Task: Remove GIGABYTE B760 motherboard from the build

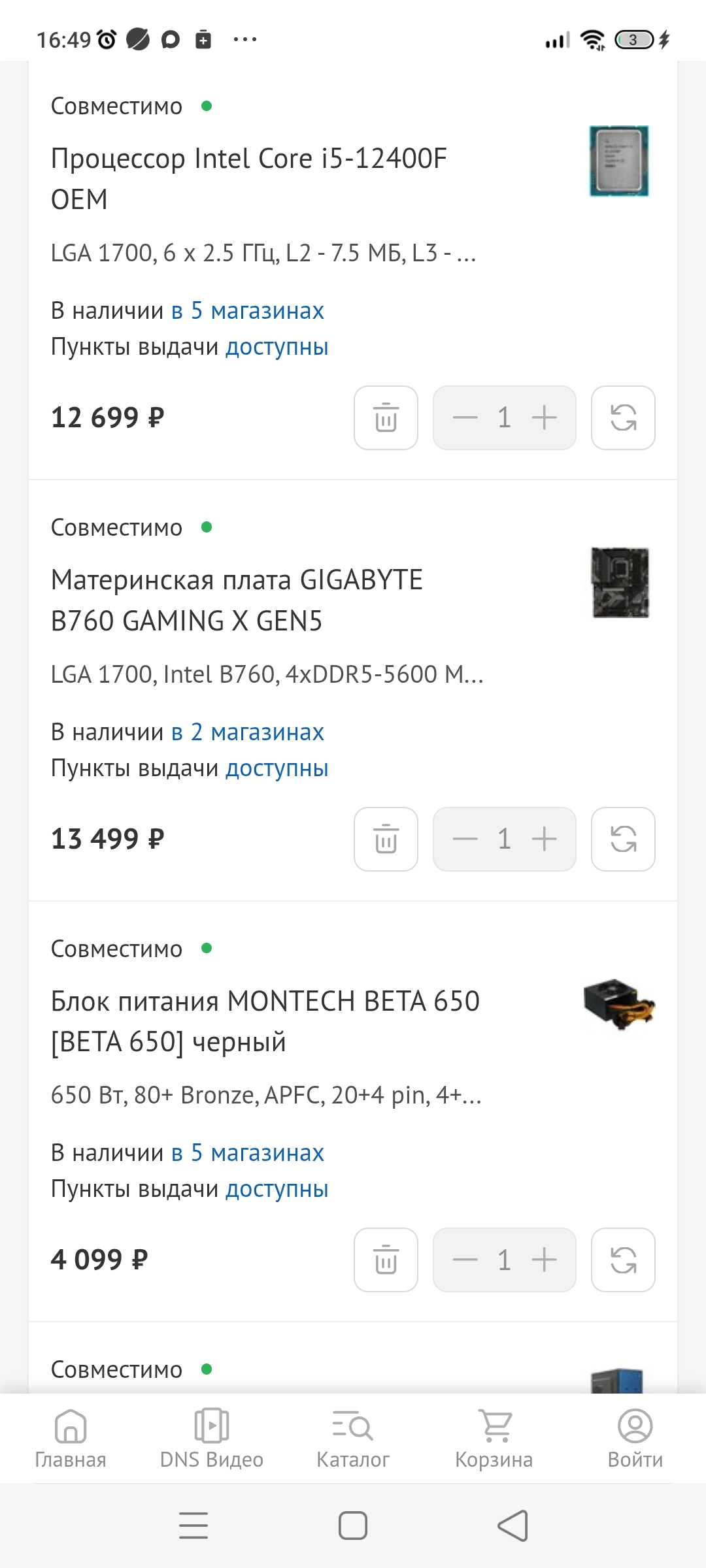Action: coord(386,839)
